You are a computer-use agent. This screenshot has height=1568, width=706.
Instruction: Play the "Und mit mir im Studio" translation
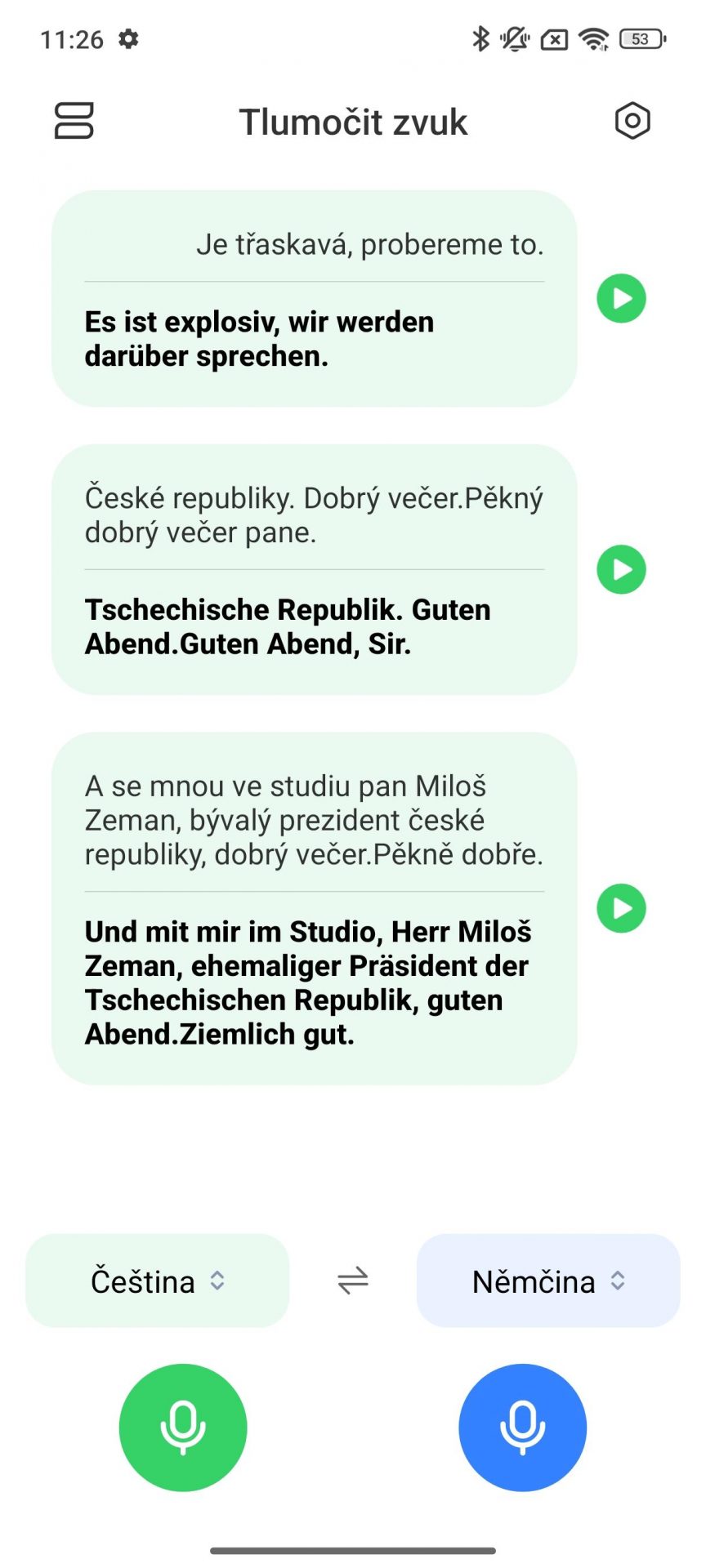(x=621, y=908)
